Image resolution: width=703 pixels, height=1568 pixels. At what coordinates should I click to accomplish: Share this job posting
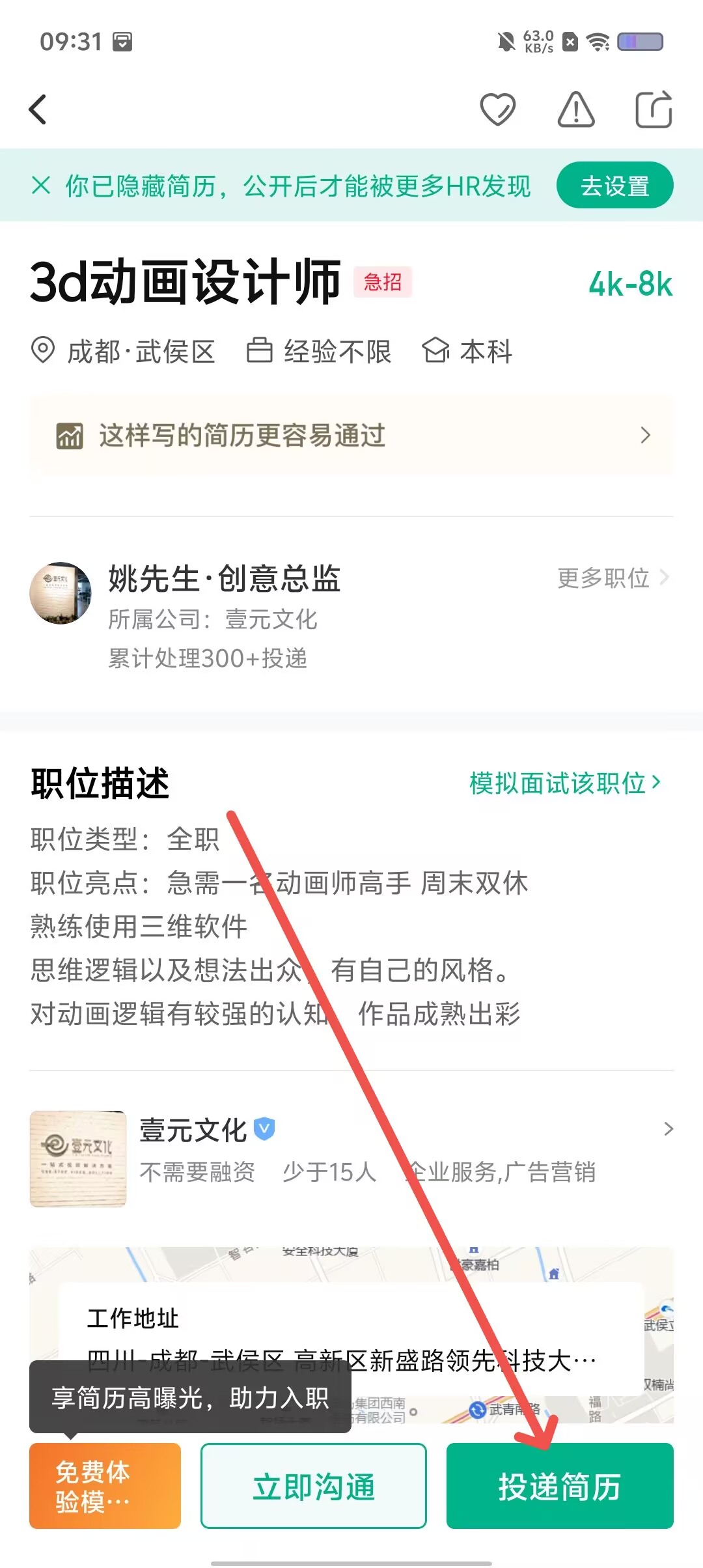654,109
